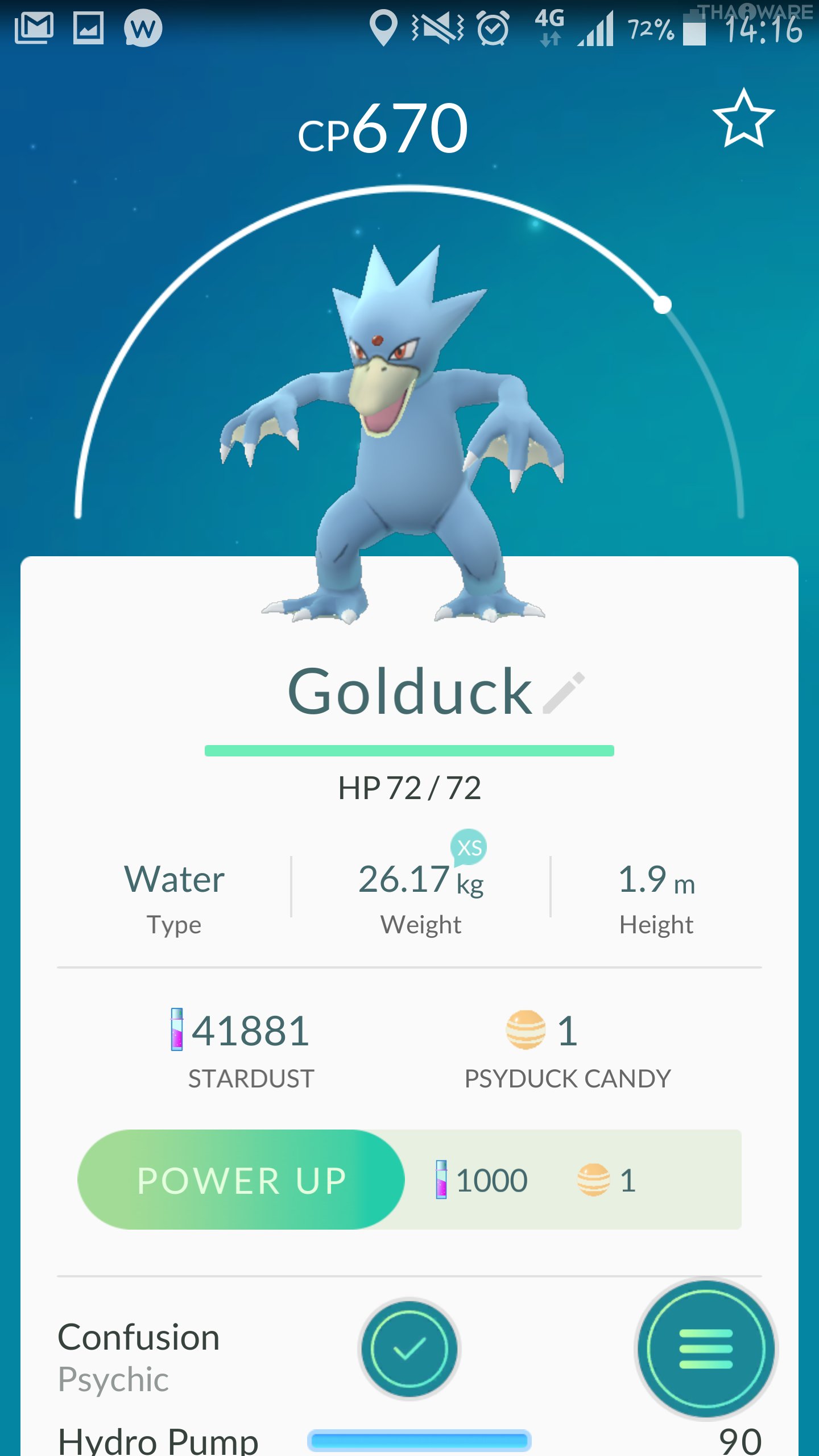Open the round menu button with three lines

coord(705,1349)
